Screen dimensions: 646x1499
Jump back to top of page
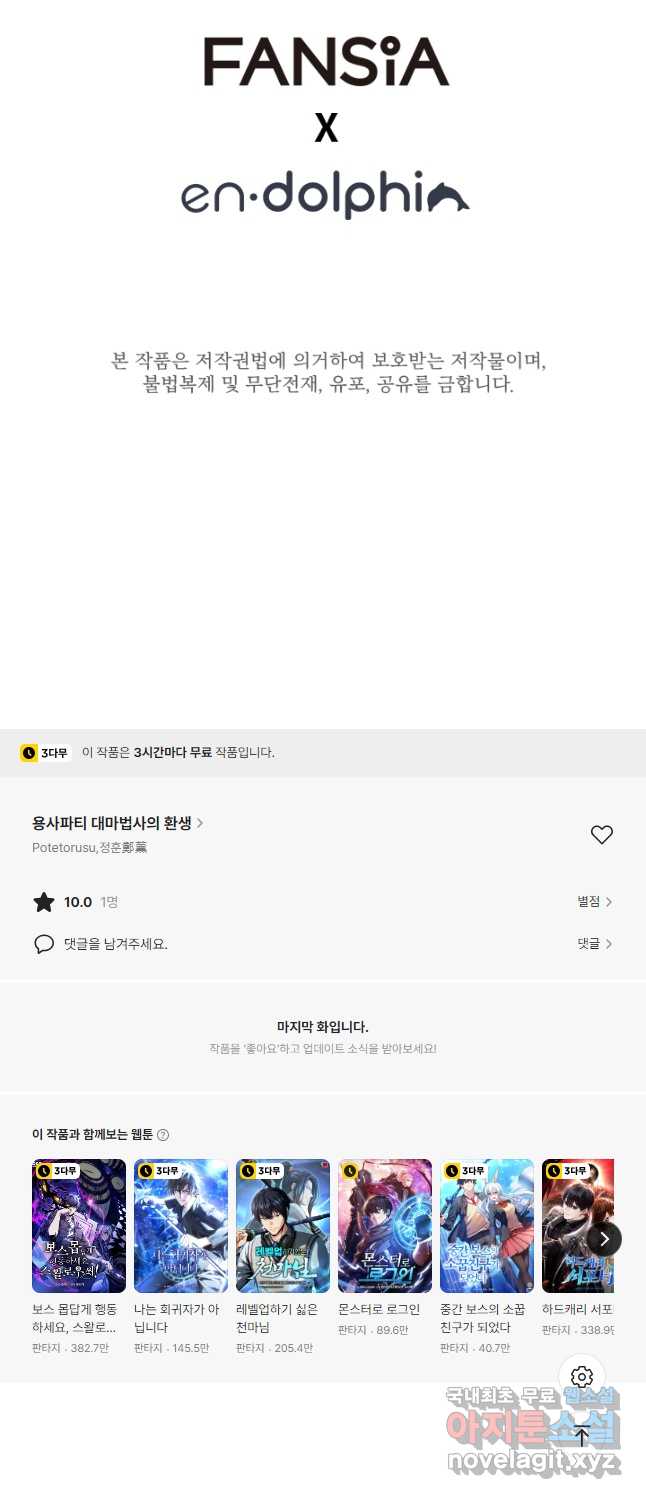pyautogui.click(x=582, y=1436)
